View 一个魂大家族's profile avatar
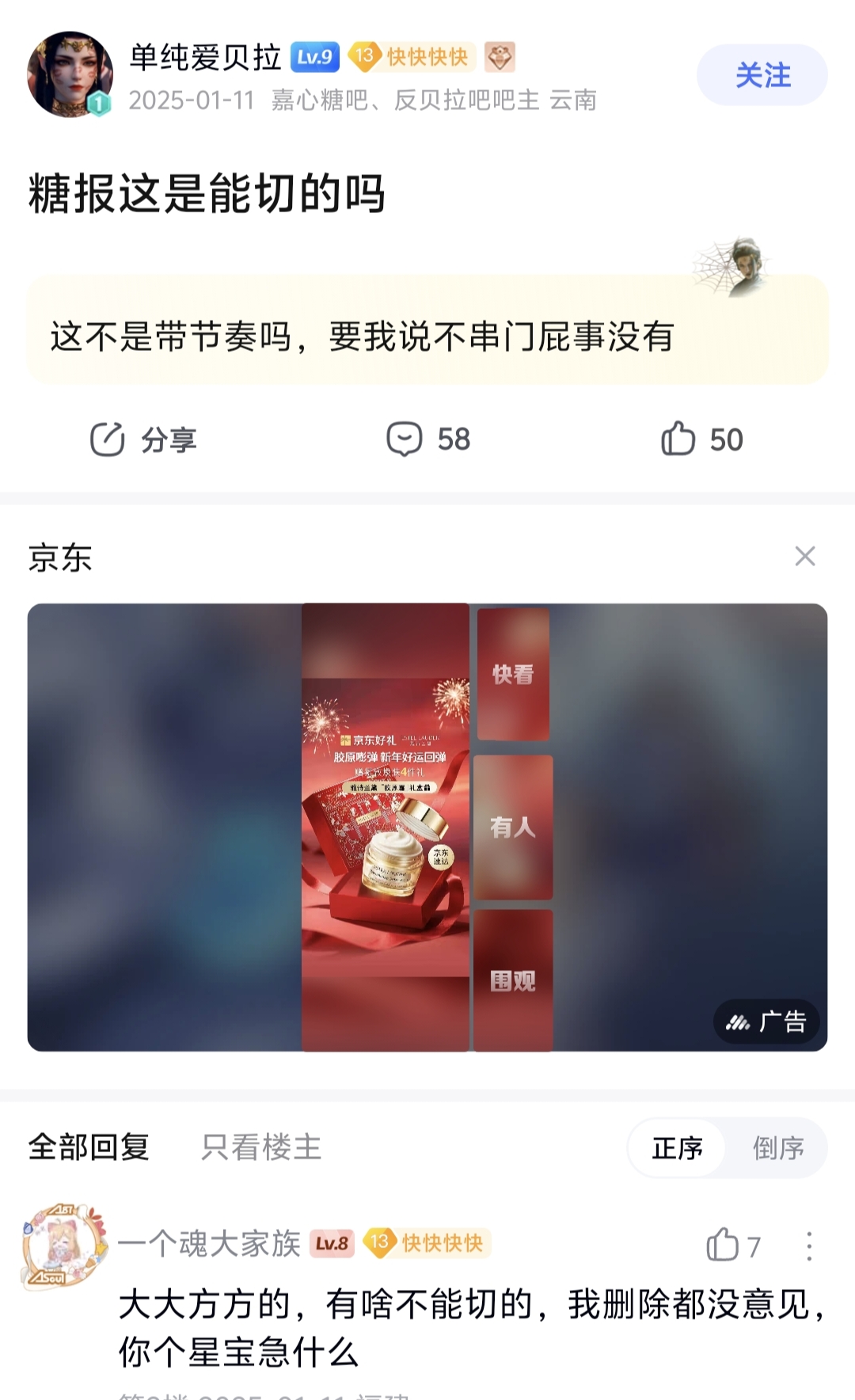This screenshot has width=855, height=1400. click(63, 1247)
